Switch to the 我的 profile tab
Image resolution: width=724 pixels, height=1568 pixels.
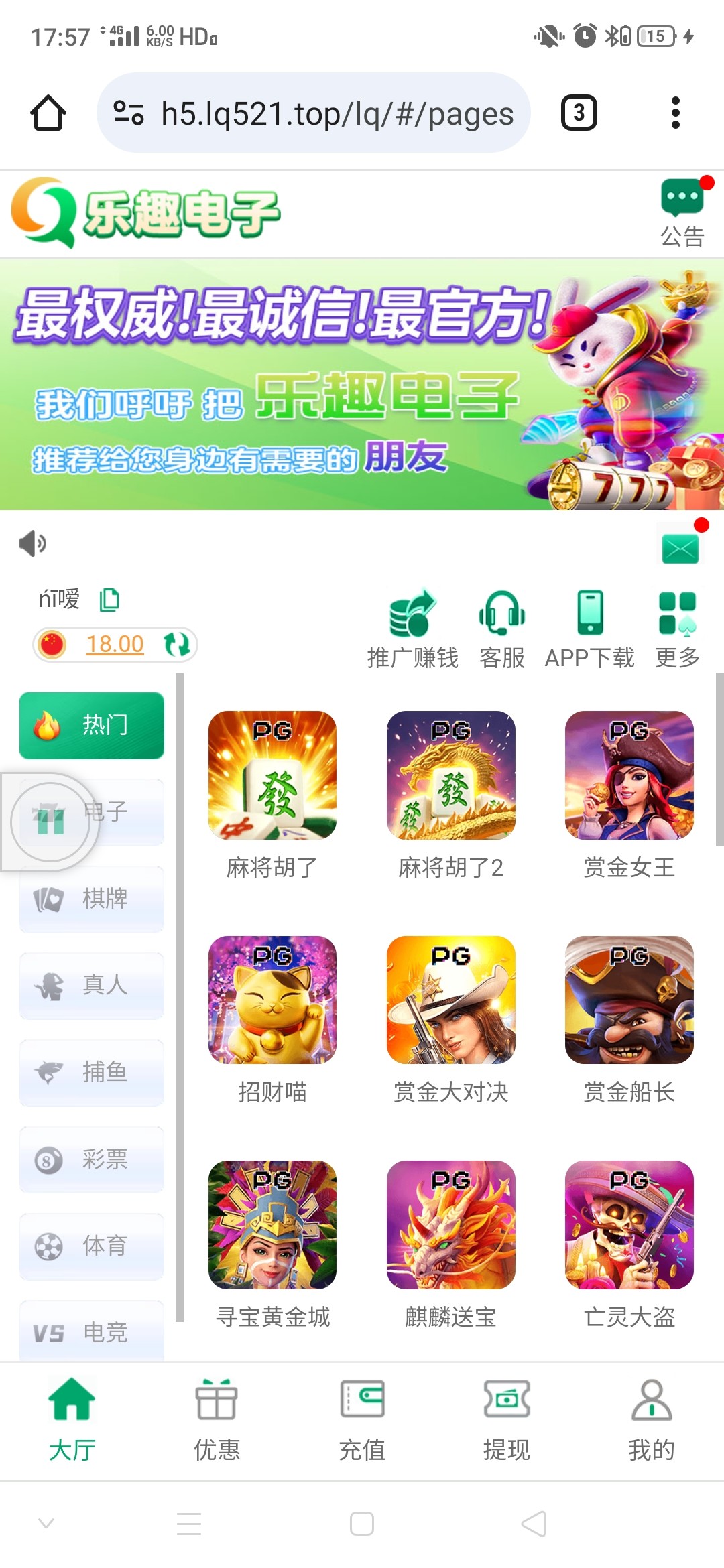[651, 1420]
